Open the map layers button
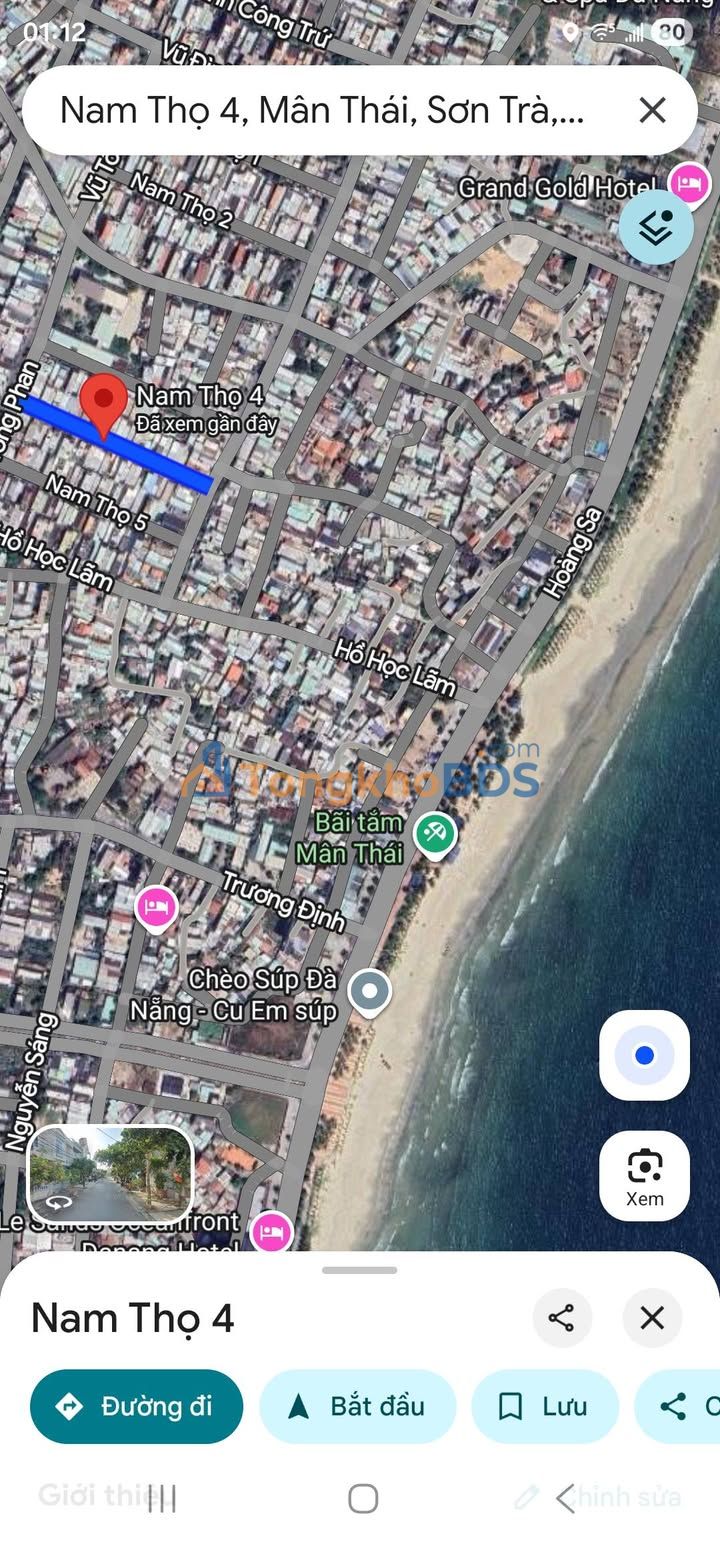 point(656,228)
